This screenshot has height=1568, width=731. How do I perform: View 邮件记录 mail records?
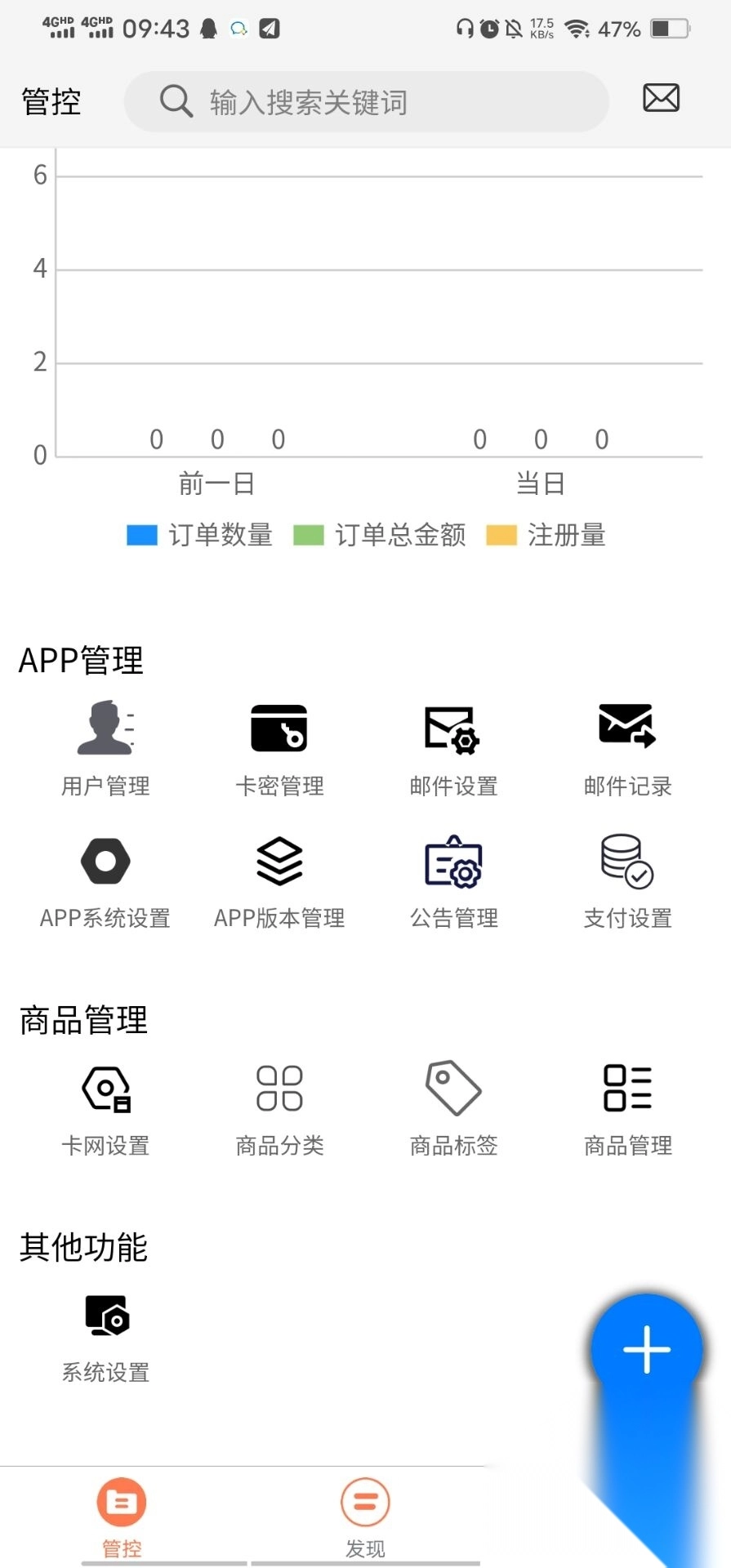pyautogui.click(x=627, y=748)
